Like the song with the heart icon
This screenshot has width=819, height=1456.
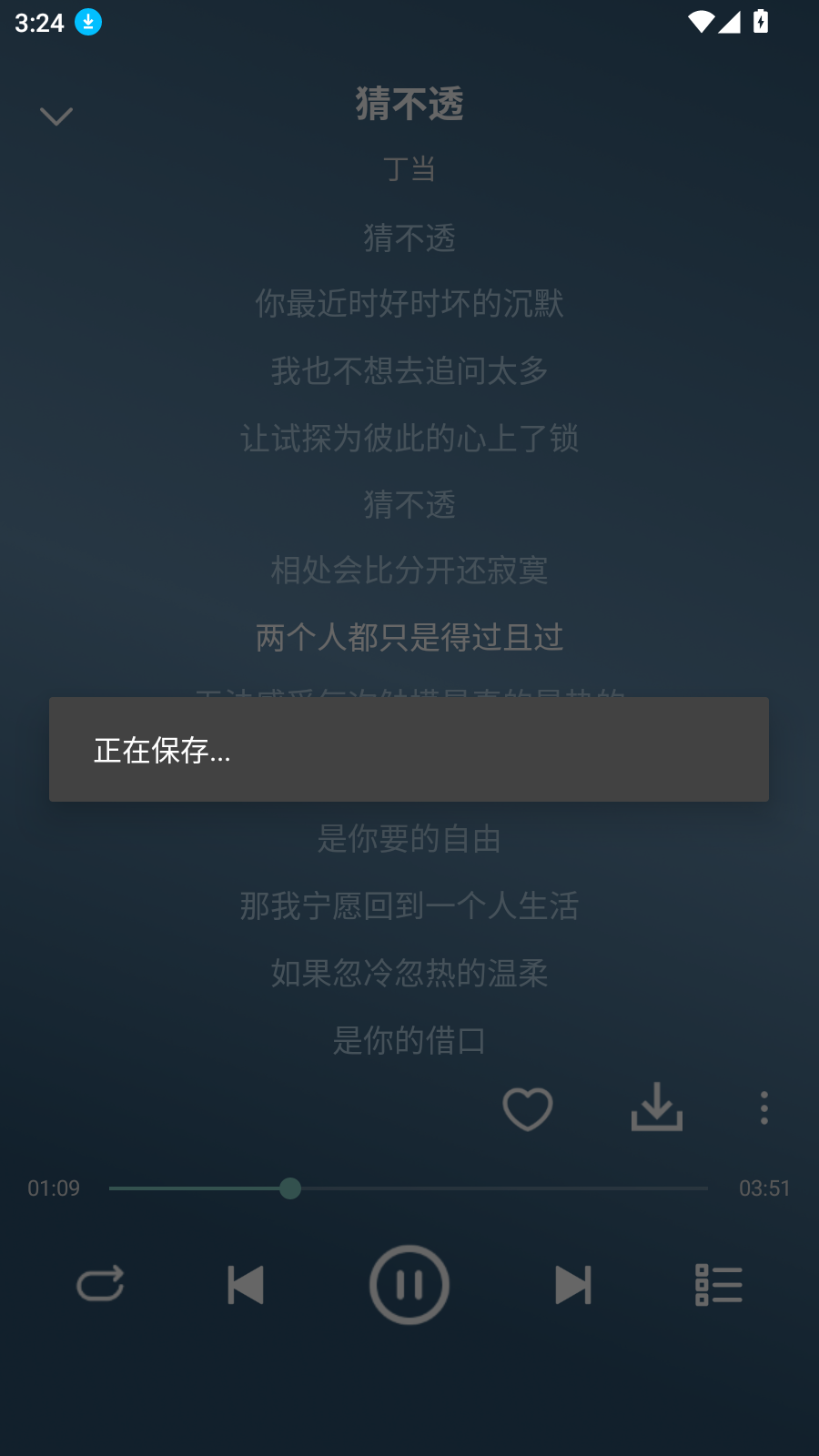tap(528, 1108)
